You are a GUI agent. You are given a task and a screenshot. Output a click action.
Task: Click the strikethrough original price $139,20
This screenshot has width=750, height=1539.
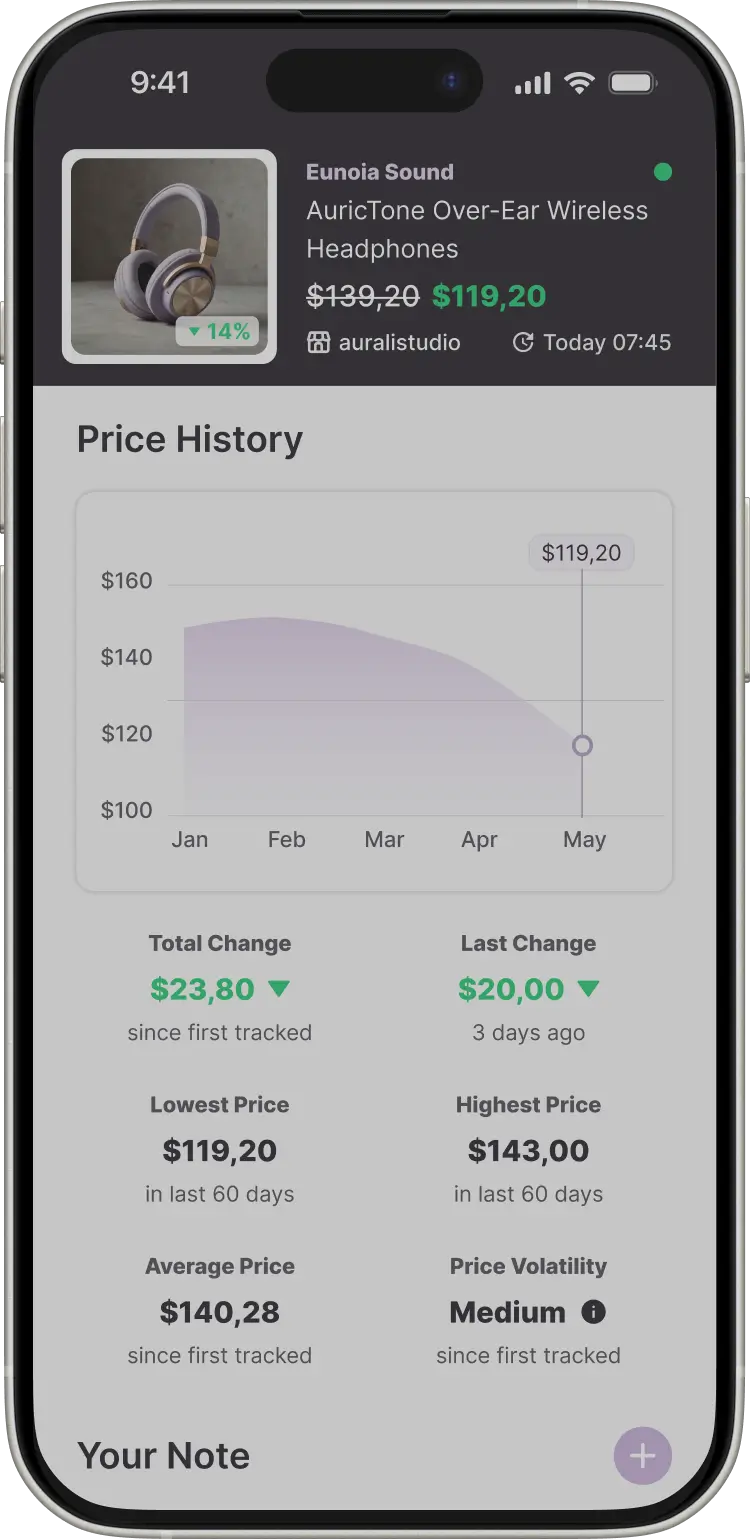point(363,296)
